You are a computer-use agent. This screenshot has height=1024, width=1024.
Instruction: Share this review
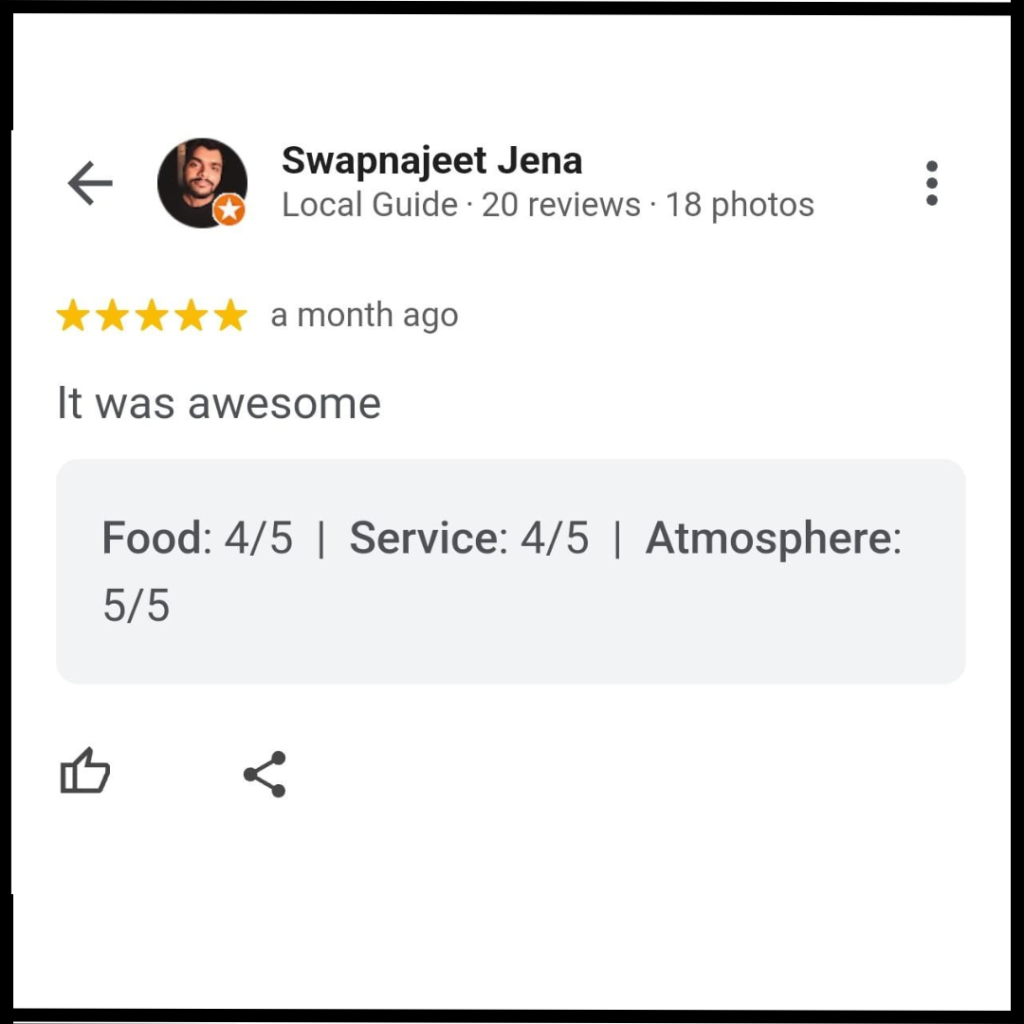pyautogui.click(x=265, y=774)
